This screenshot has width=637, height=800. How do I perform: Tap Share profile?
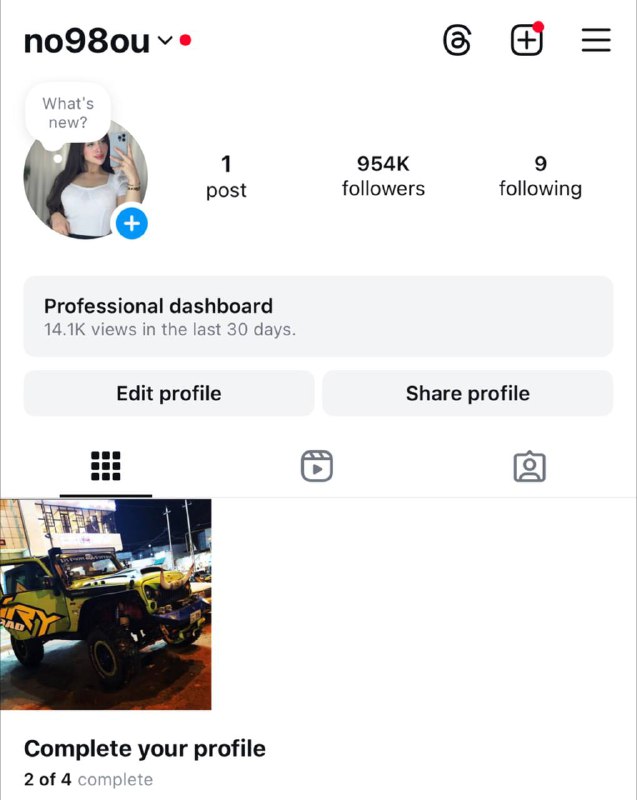(x=467, y=393)
